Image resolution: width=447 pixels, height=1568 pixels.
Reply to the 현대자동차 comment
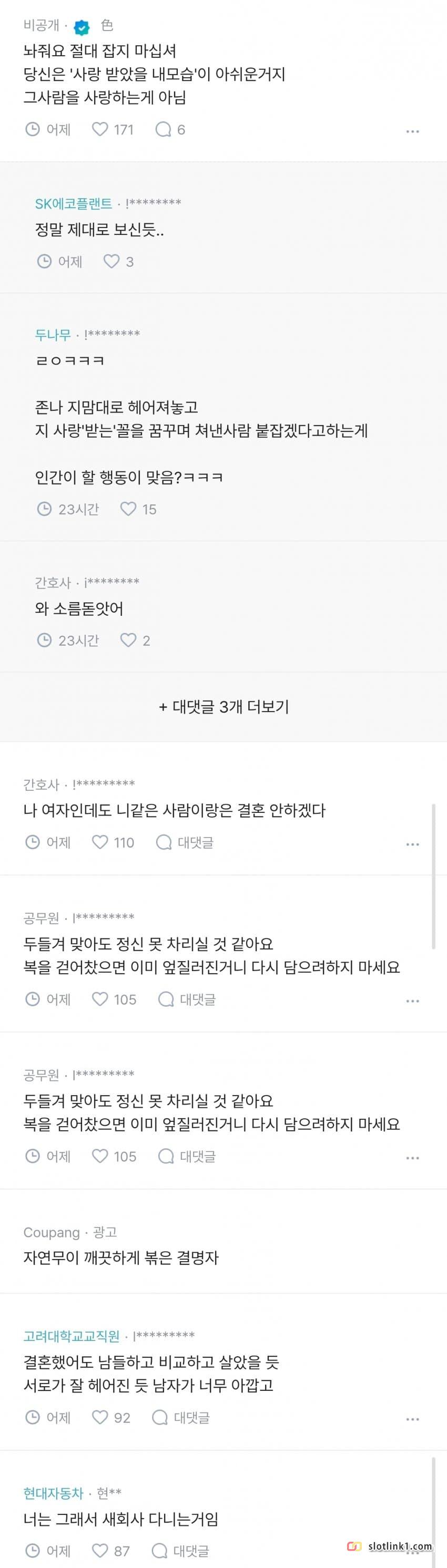click(x=180, y=1550)
